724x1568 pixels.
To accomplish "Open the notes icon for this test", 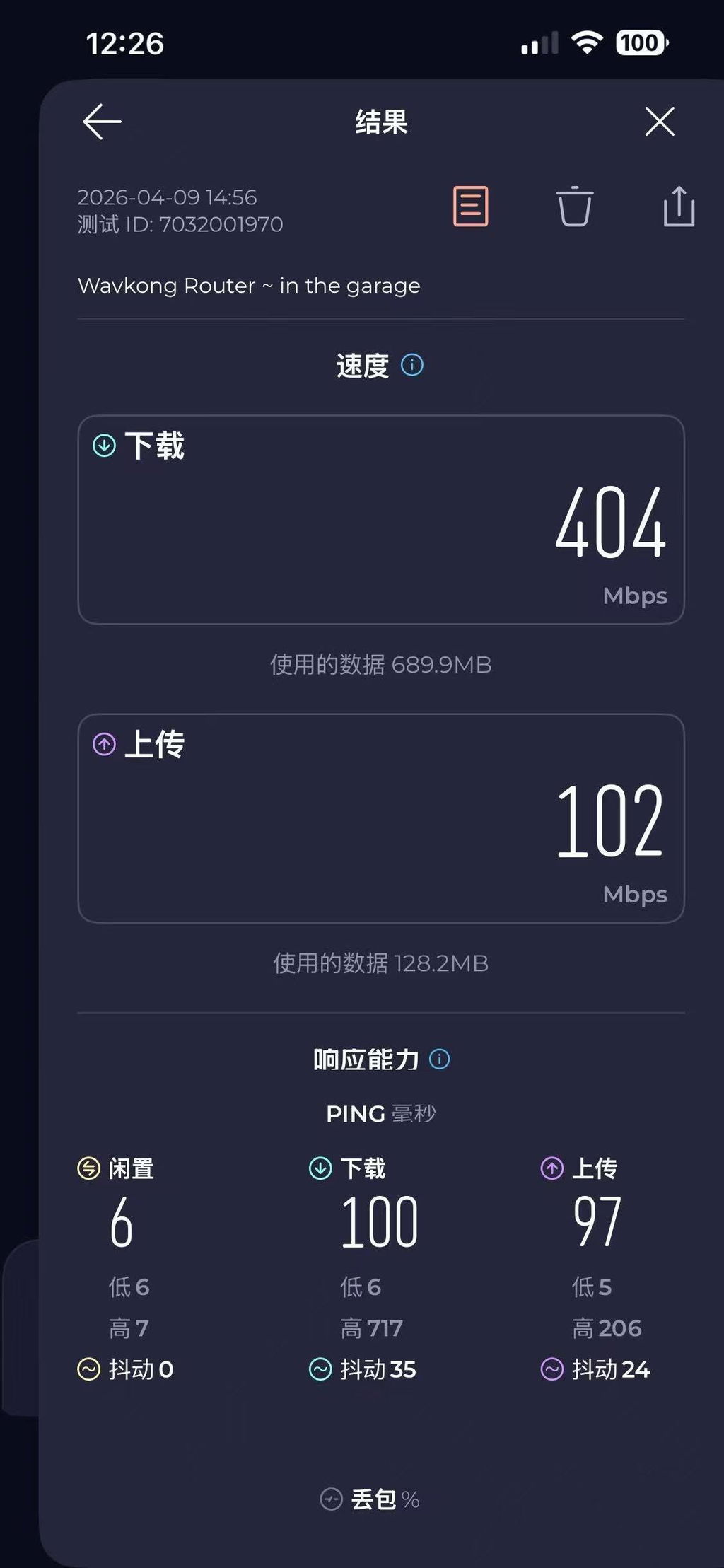I will click(471, 207).
